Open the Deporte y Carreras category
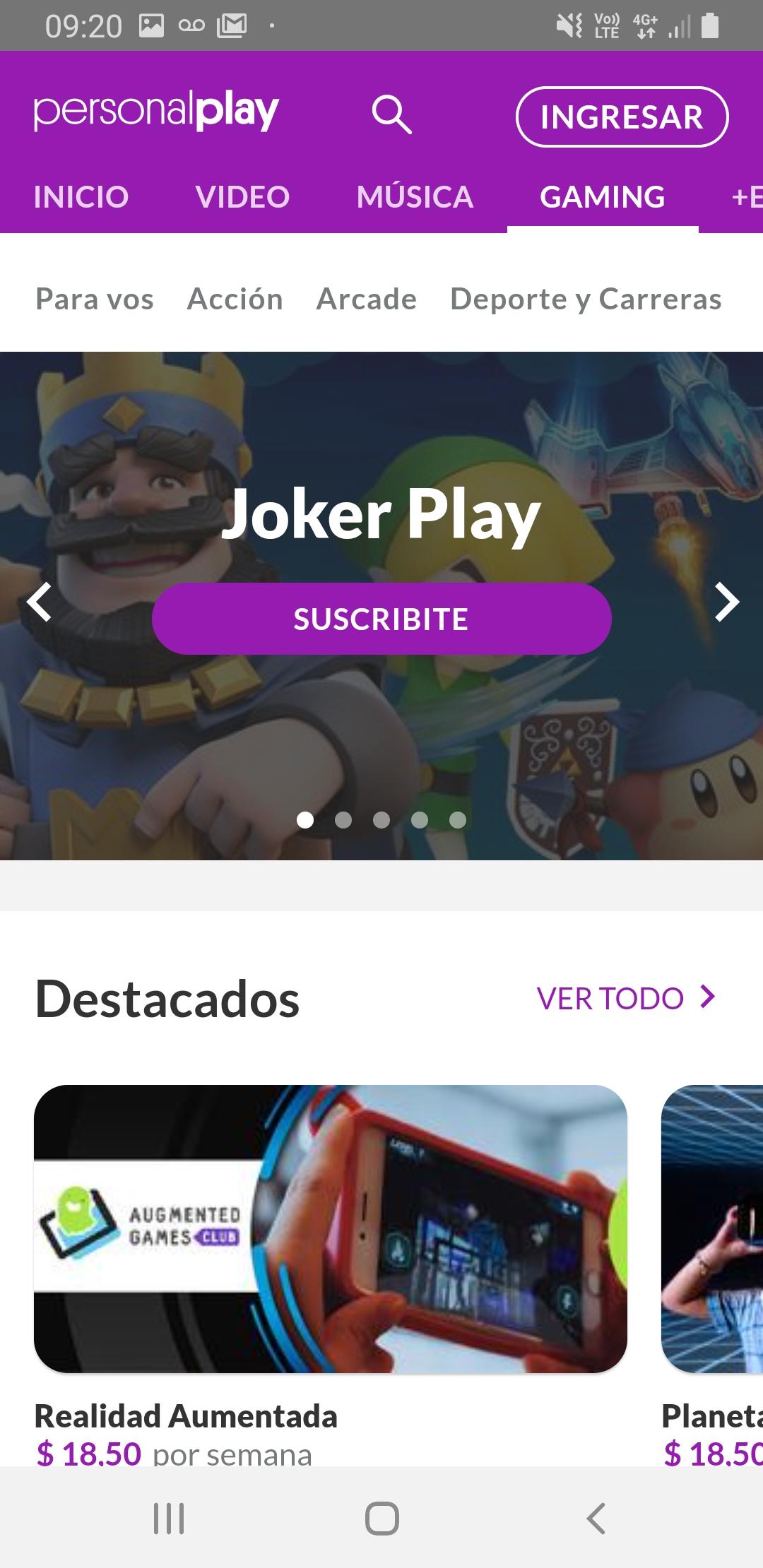The height and width of the screenshot is (1568, 763). pos(585,299)
